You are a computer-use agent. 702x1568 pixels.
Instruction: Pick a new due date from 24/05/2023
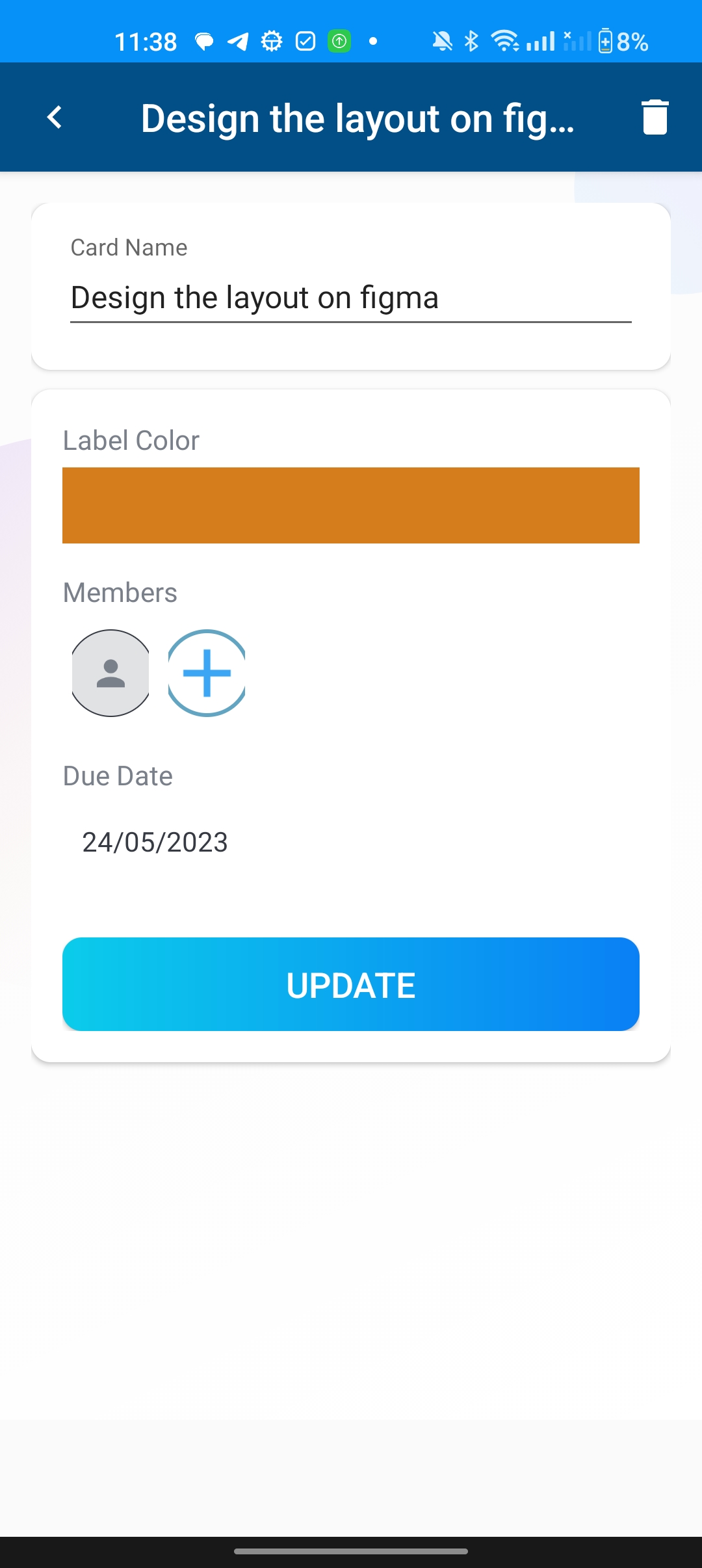click(x=155, y=843)
